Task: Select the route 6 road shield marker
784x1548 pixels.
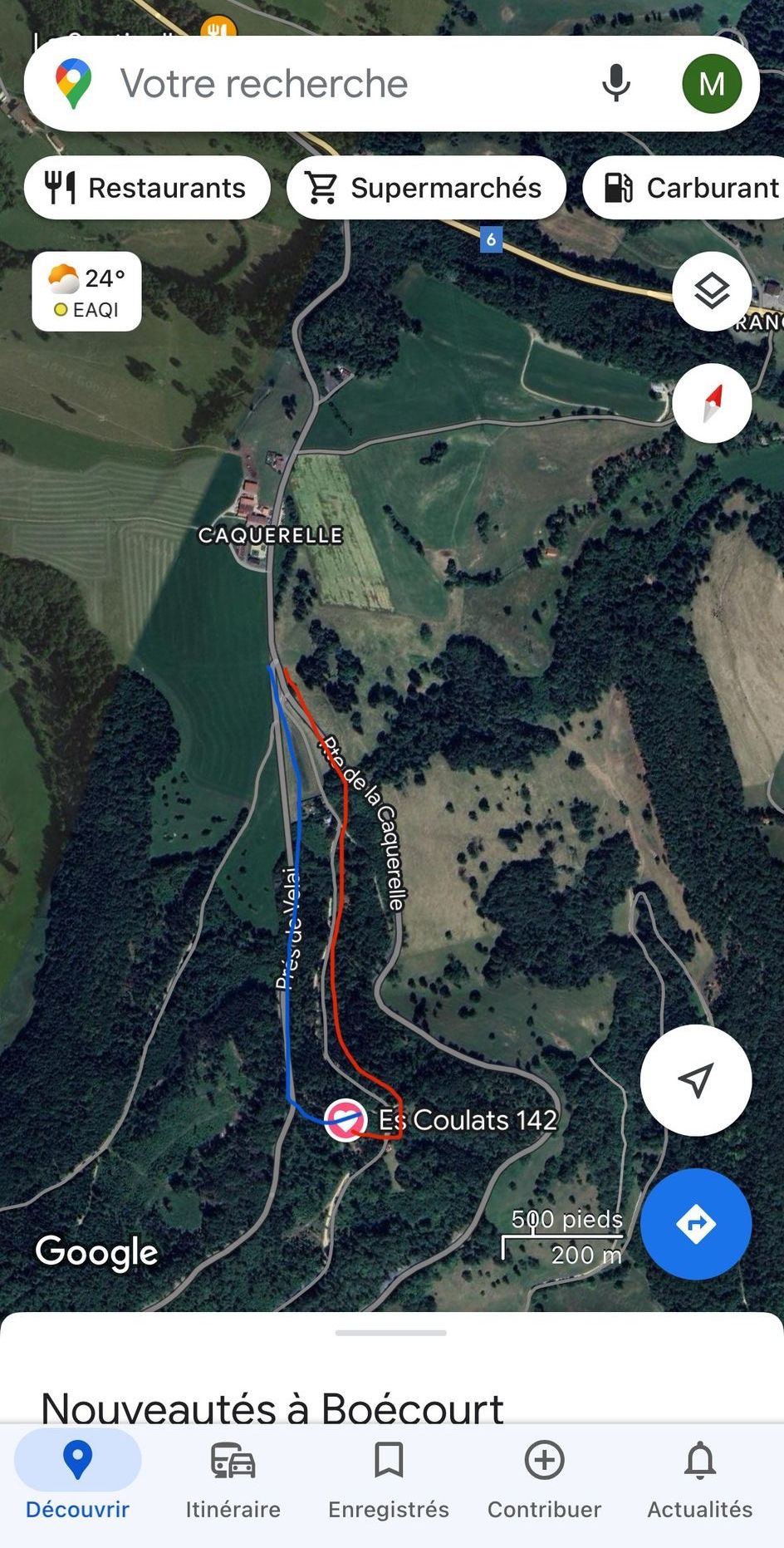Action: click(x=492, y=240)
